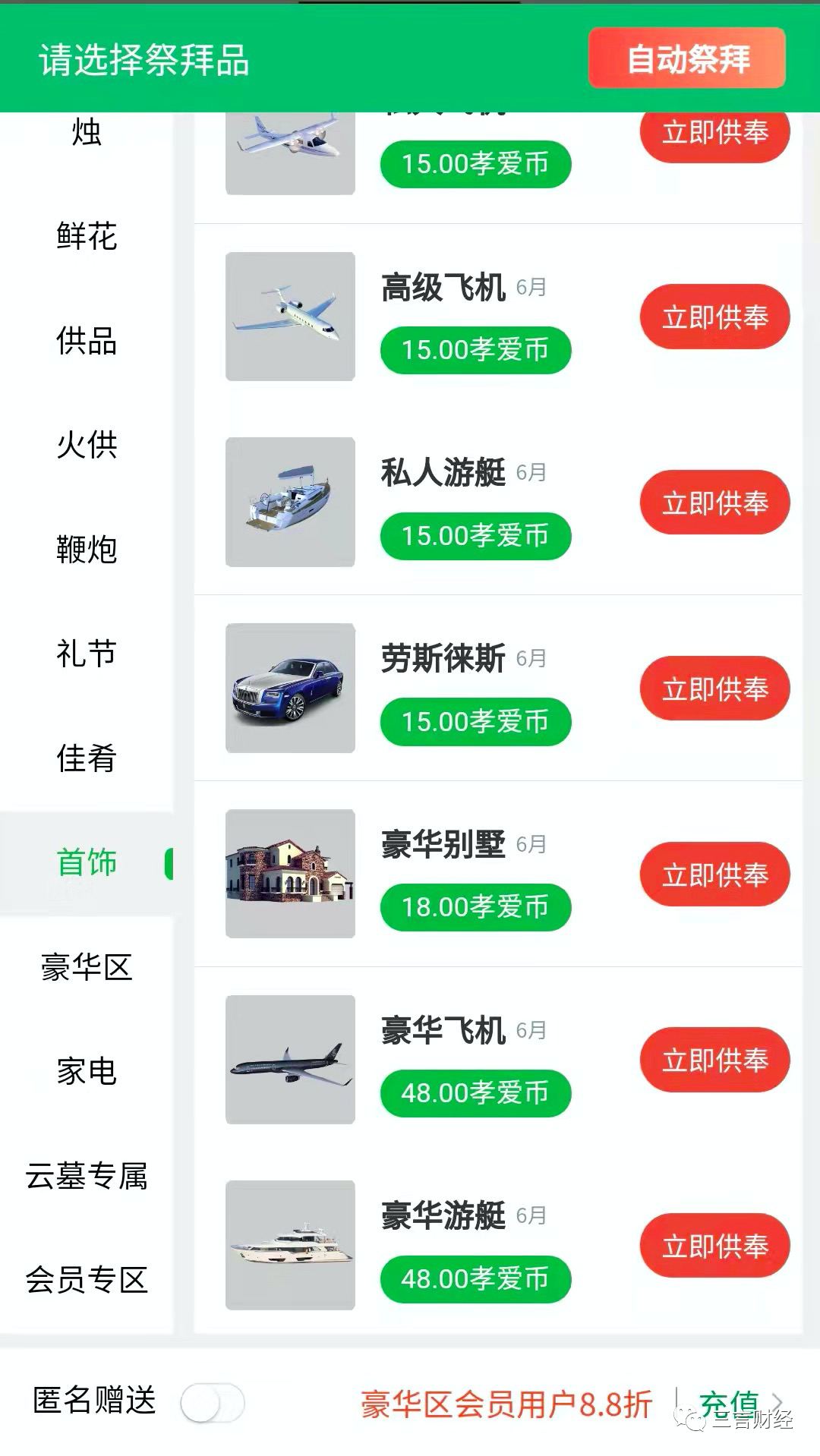
Task: Offer the 豪华飞机 now
Action: click(x=714, y=1060)
